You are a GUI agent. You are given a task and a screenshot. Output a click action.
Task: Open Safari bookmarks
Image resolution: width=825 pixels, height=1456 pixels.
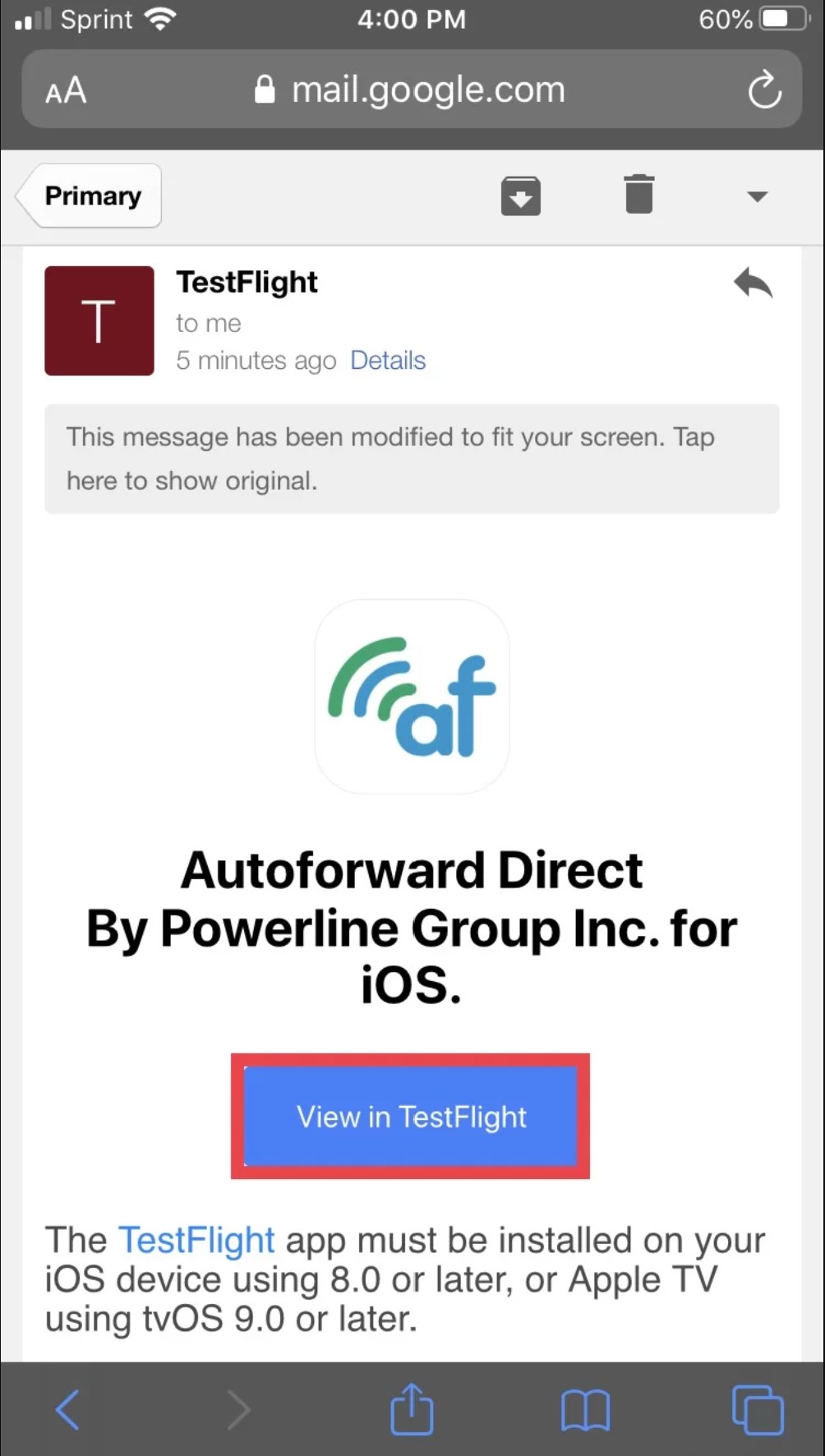[585, 1410]
